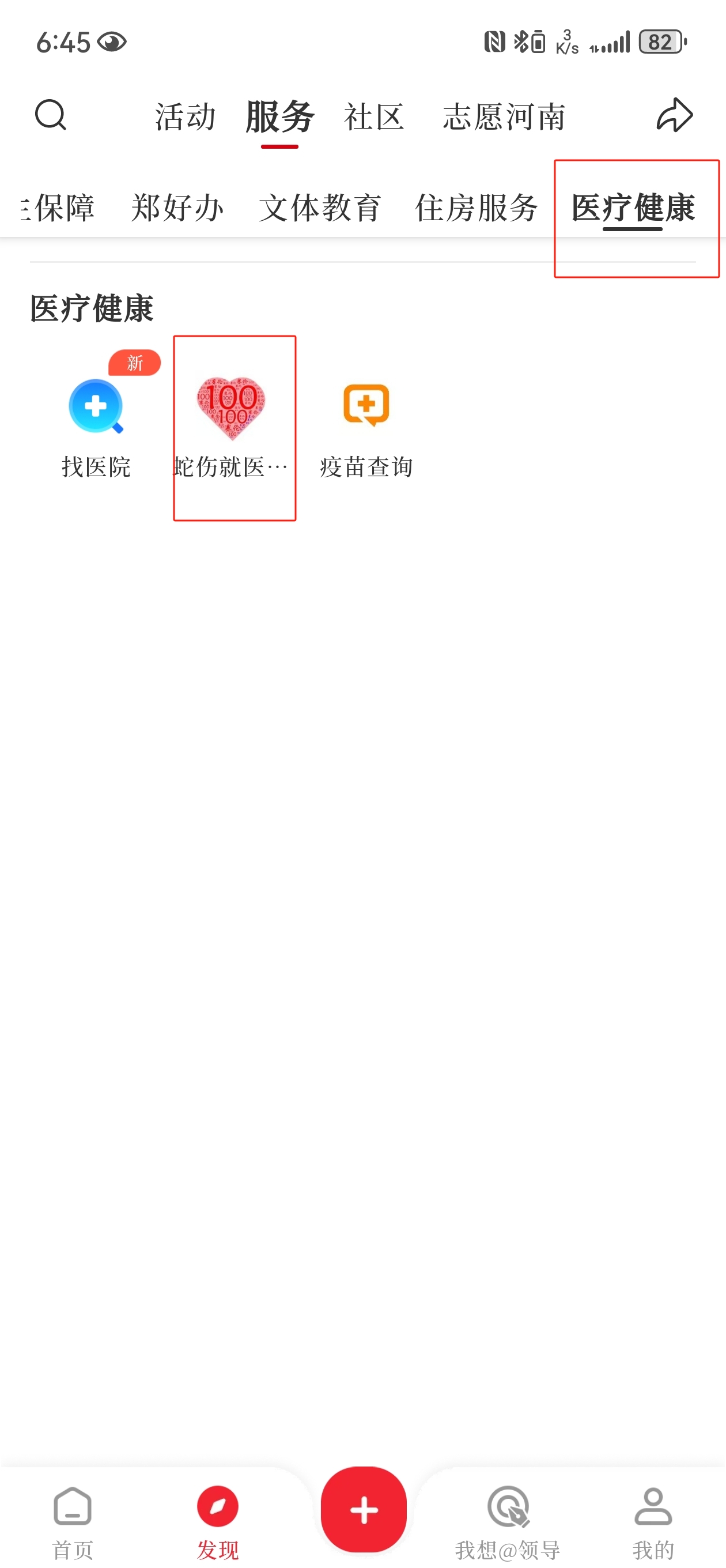Open the 志愿河南 tab

click(x=504, y=116)
